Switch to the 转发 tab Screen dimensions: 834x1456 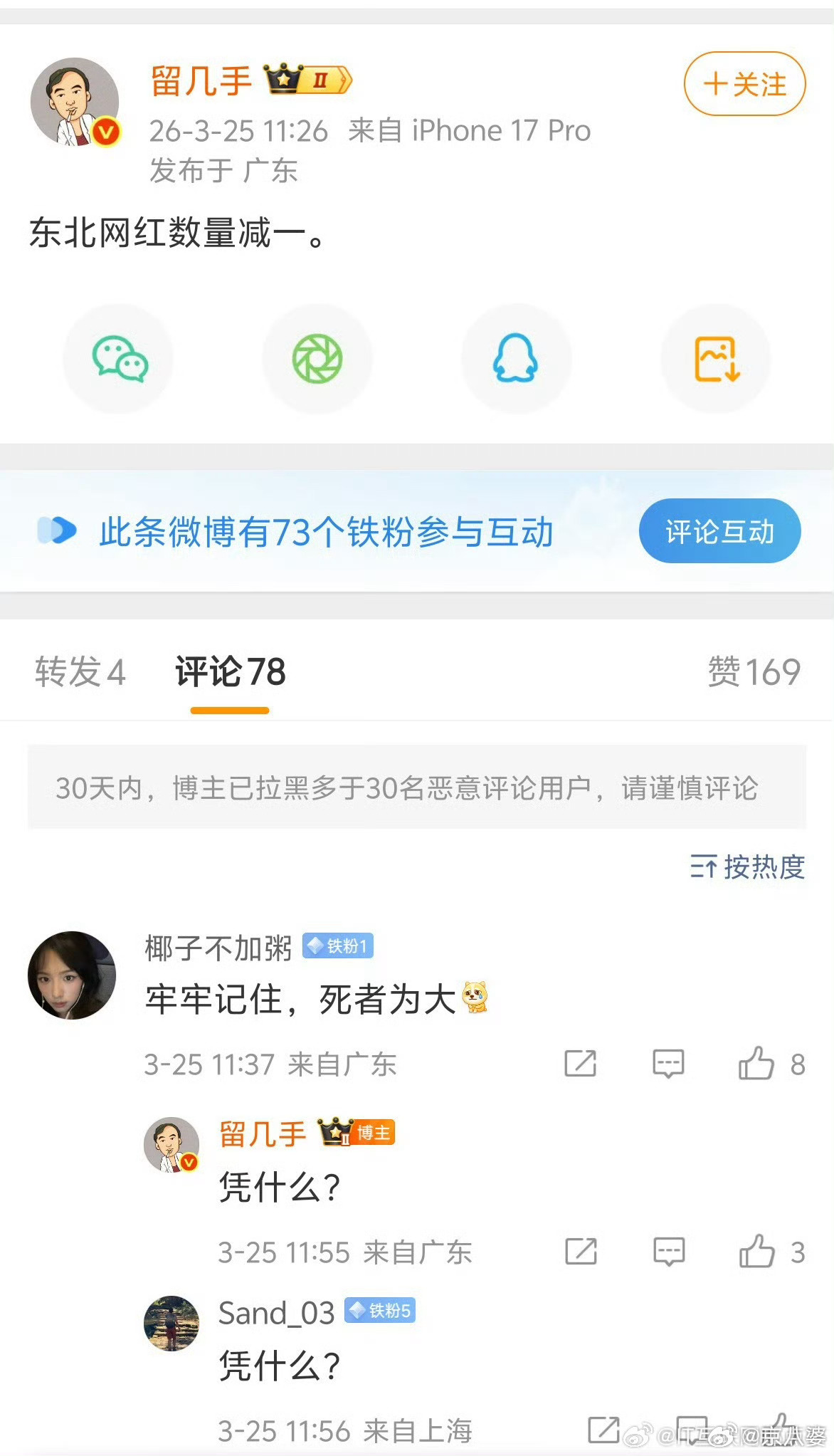(x=80, y=671)
